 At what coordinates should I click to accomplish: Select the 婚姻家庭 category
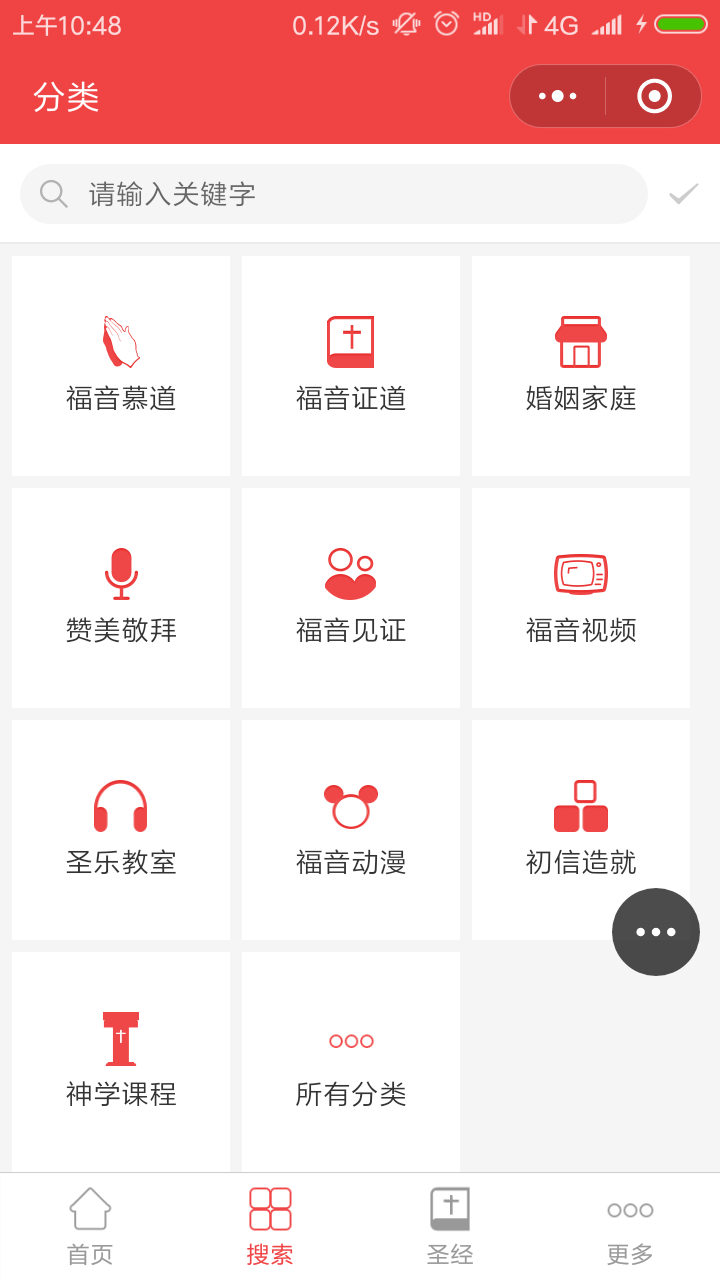(x=581, y=366)
